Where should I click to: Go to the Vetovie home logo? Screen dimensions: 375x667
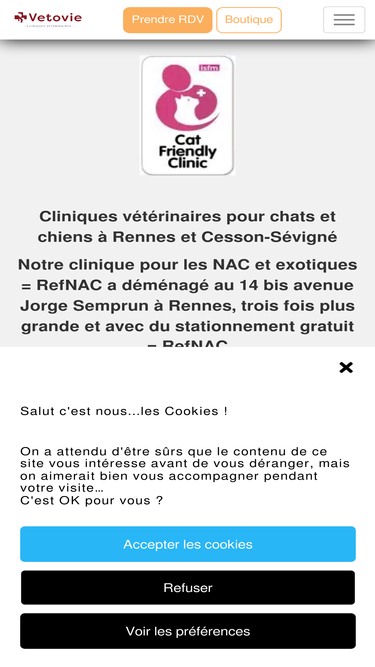(48, 19)
